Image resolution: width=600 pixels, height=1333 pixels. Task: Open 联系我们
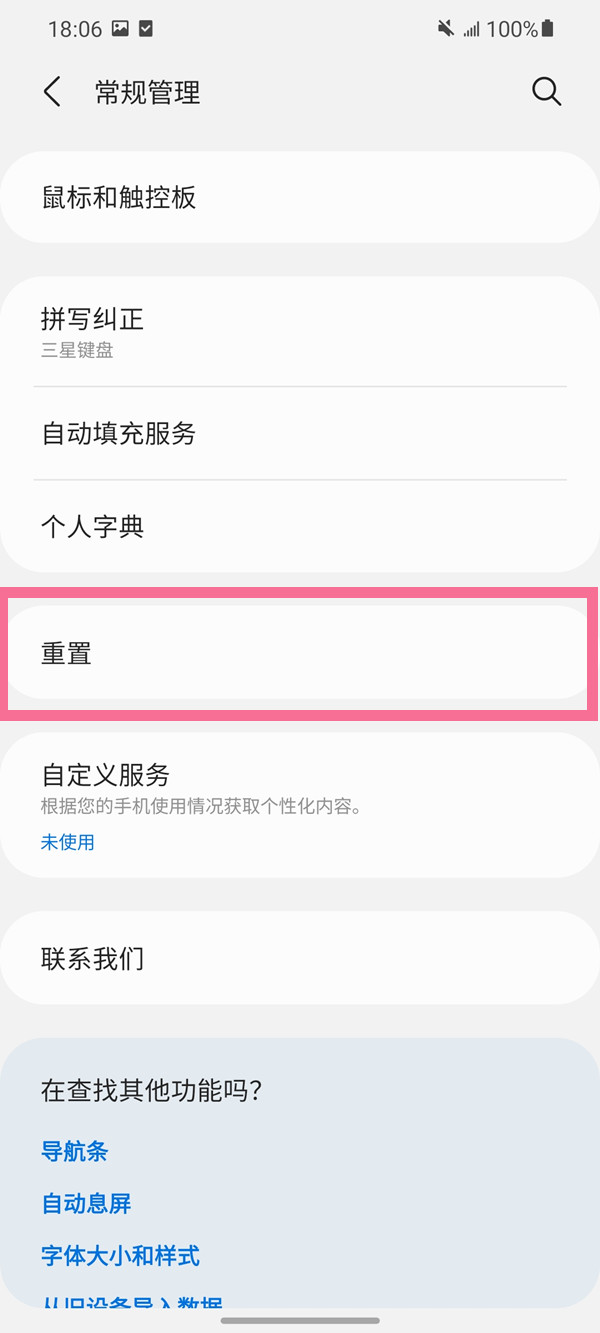[300, 958]
